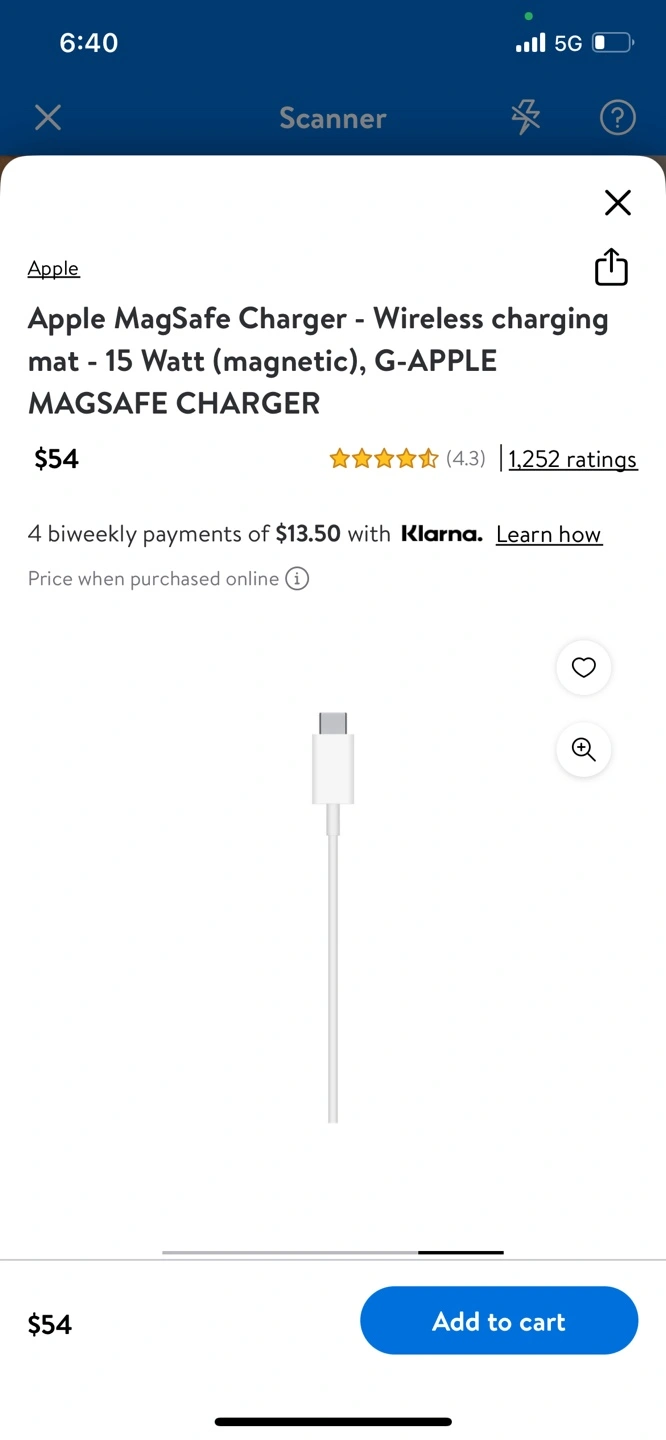Open the Apple brand link

[x=53, y=268]
